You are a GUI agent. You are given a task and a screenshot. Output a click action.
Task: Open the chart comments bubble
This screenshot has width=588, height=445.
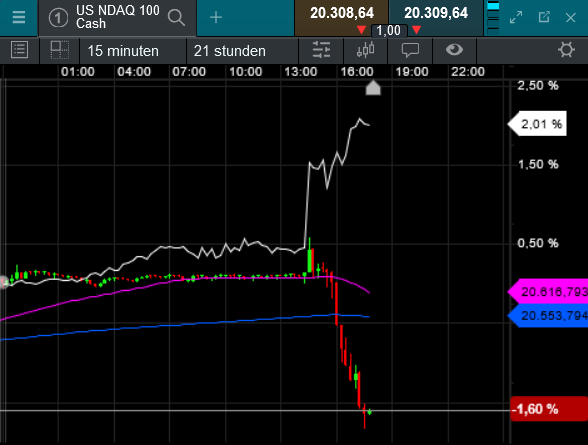(410, 50)
